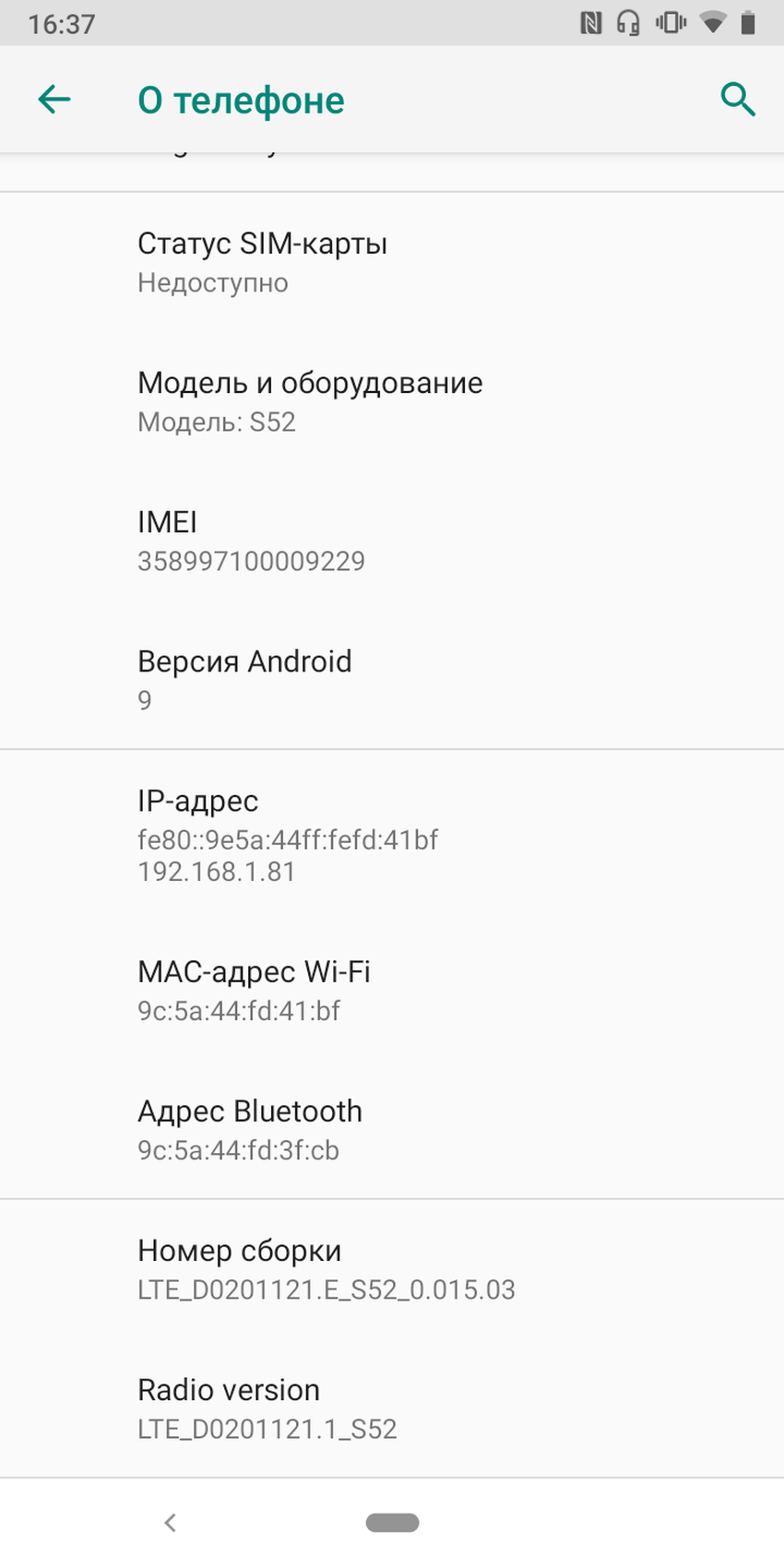Go back using the top arrow
Image resolution: width=784 pixels, height=1568 pixels.
54,100
